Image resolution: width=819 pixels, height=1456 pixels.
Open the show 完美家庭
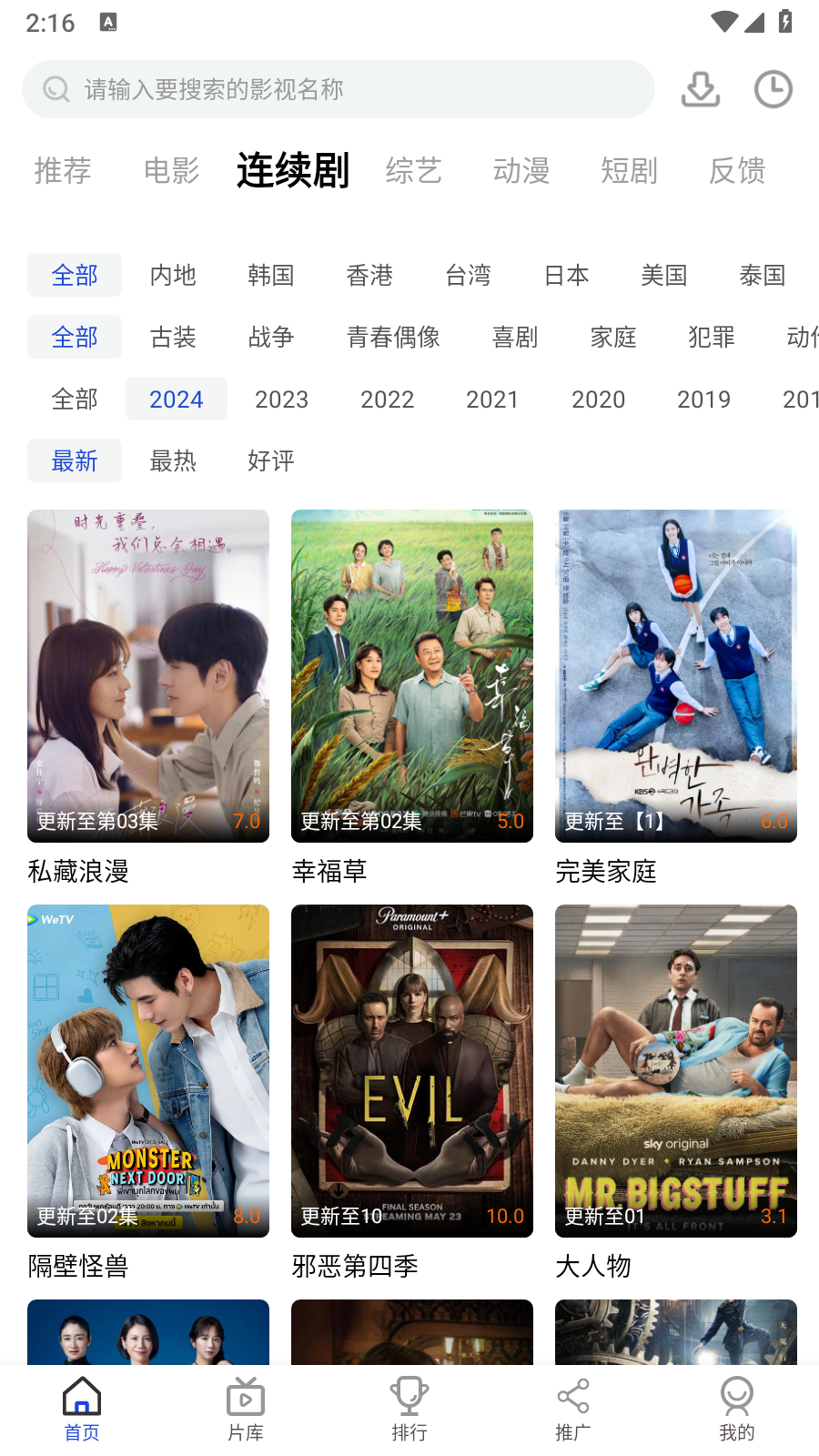(x=676, y=676)
